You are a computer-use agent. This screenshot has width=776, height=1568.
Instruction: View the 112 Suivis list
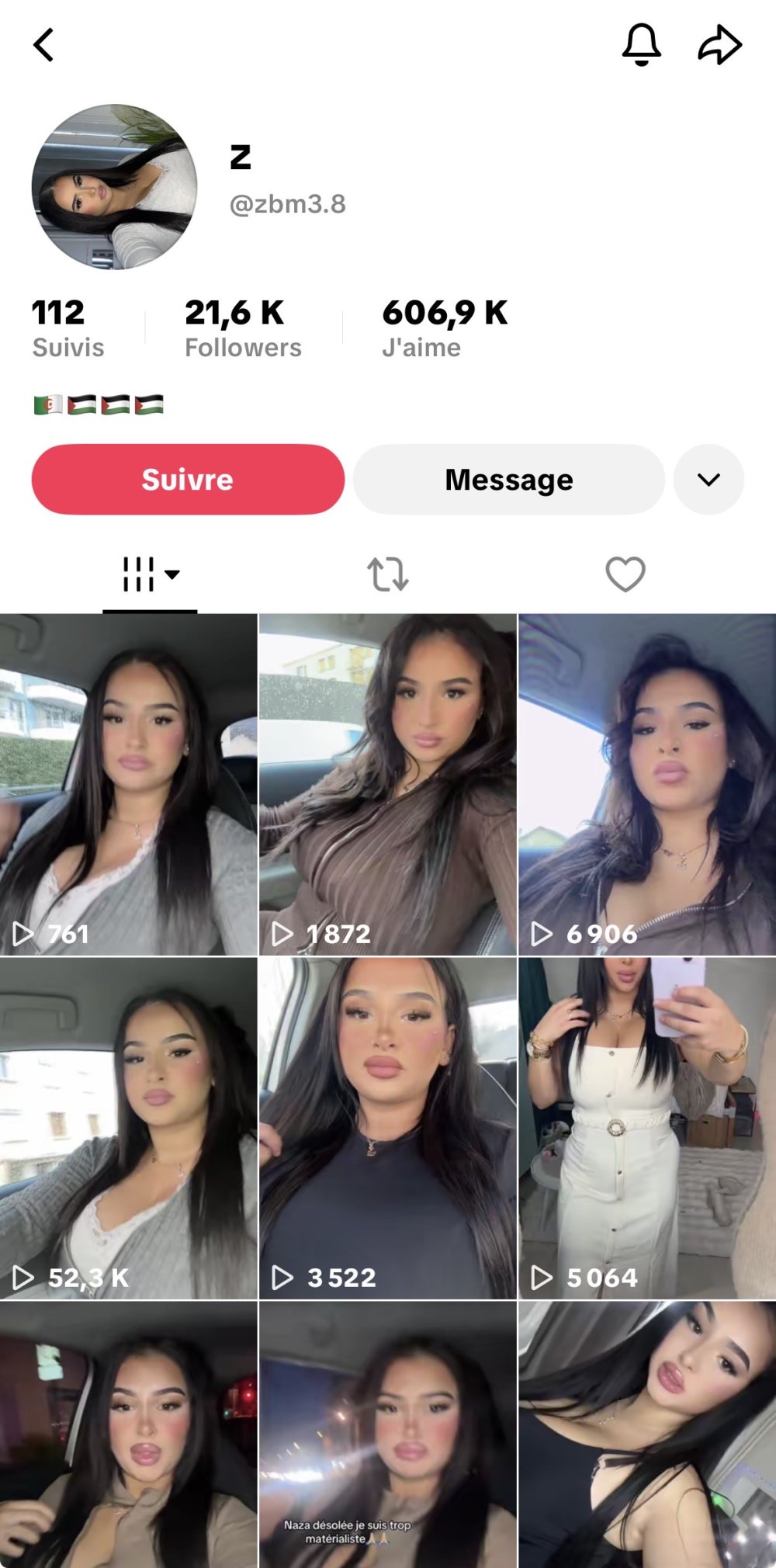68,328
